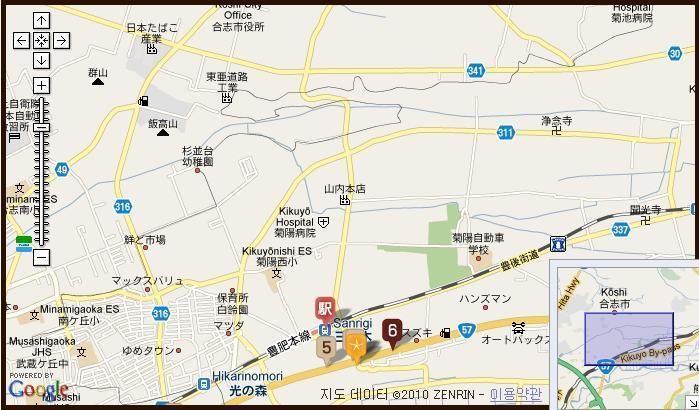Zoom in with the plus button
Image resolution: width=699 pixels, height=410 pixels.
point(41,87)
